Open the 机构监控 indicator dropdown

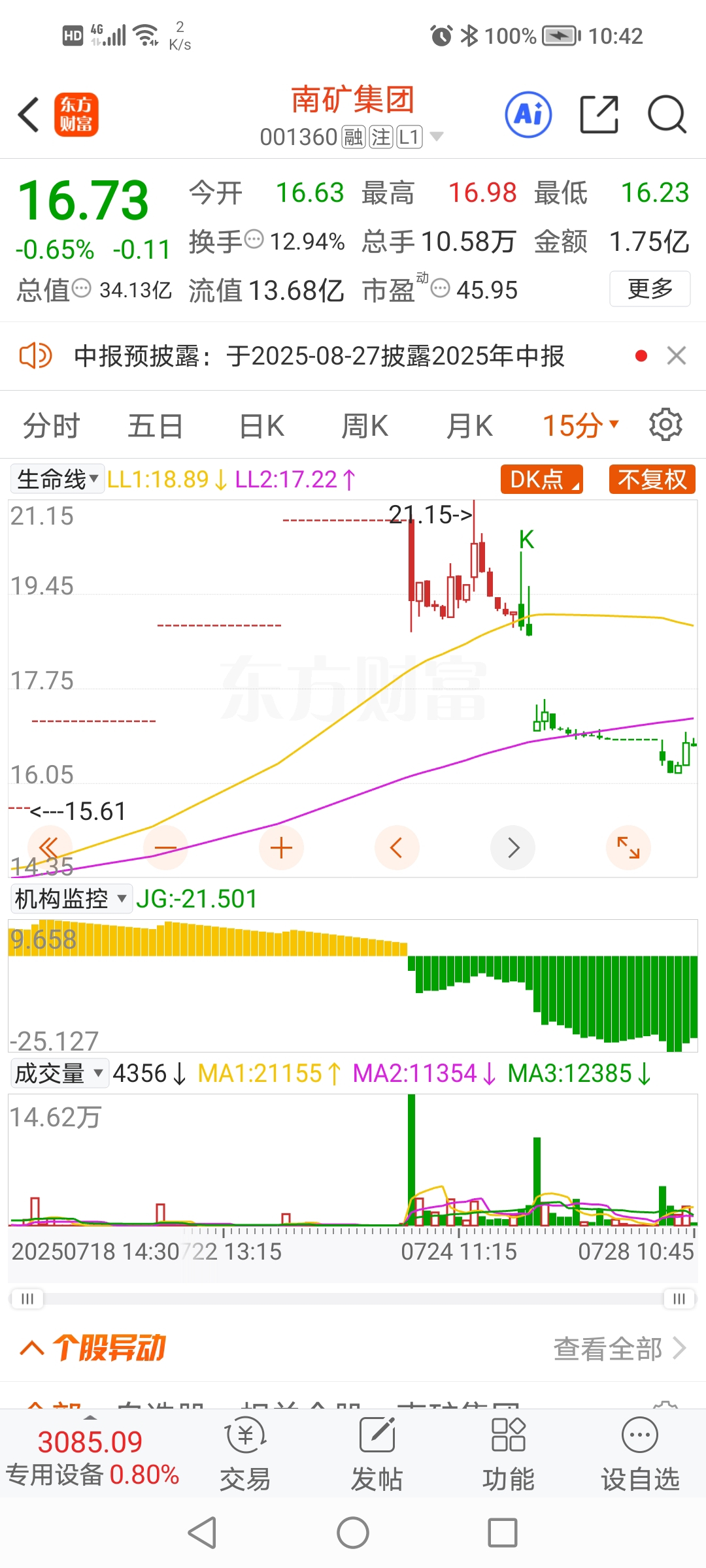click(x=71, y=899)
